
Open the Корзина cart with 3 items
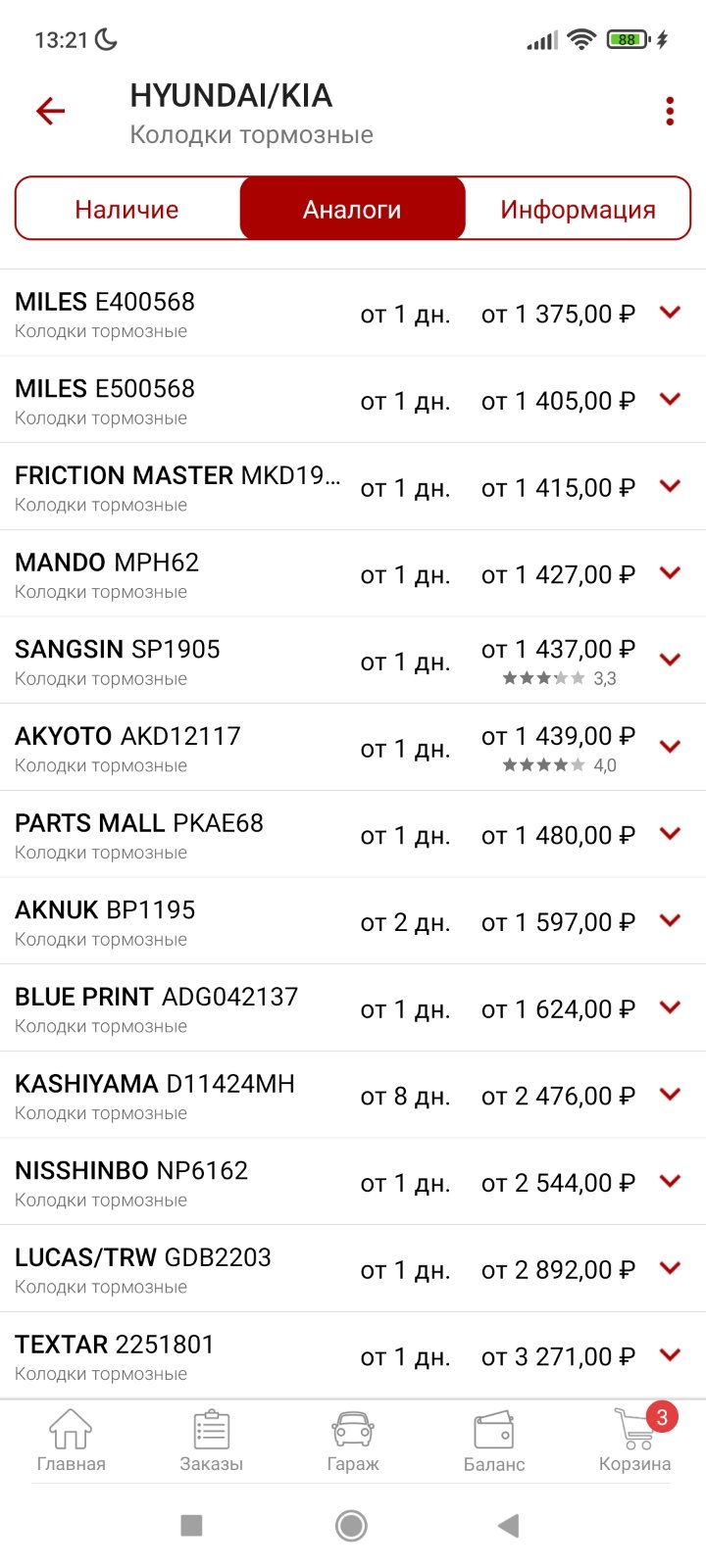click(x=635, y=1441)
